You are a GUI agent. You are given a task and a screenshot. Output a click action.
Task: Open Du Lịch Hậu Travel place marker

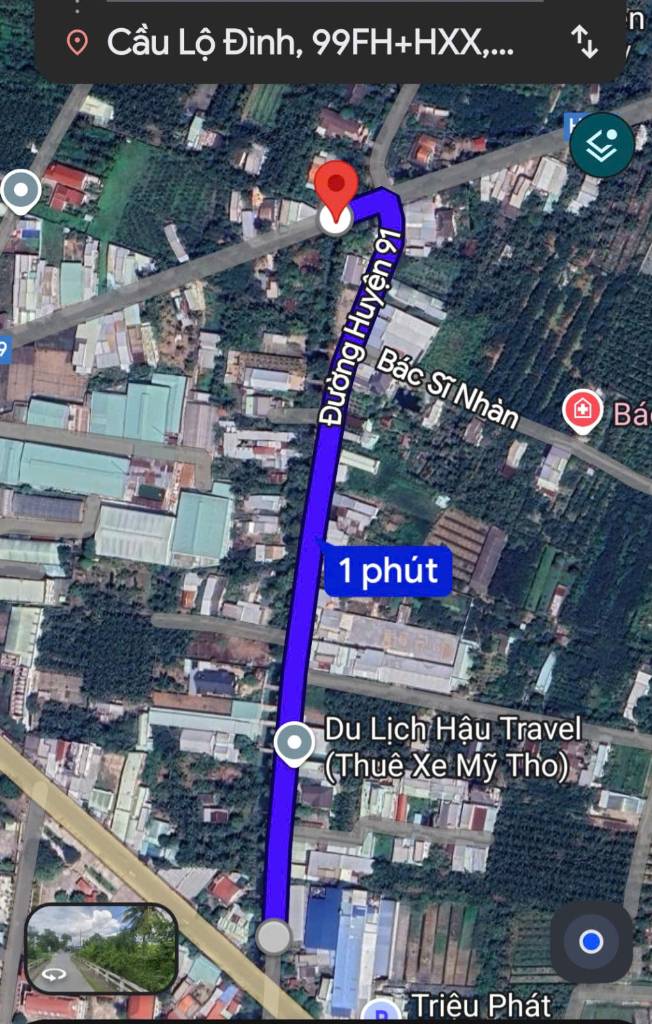point(293,744)
